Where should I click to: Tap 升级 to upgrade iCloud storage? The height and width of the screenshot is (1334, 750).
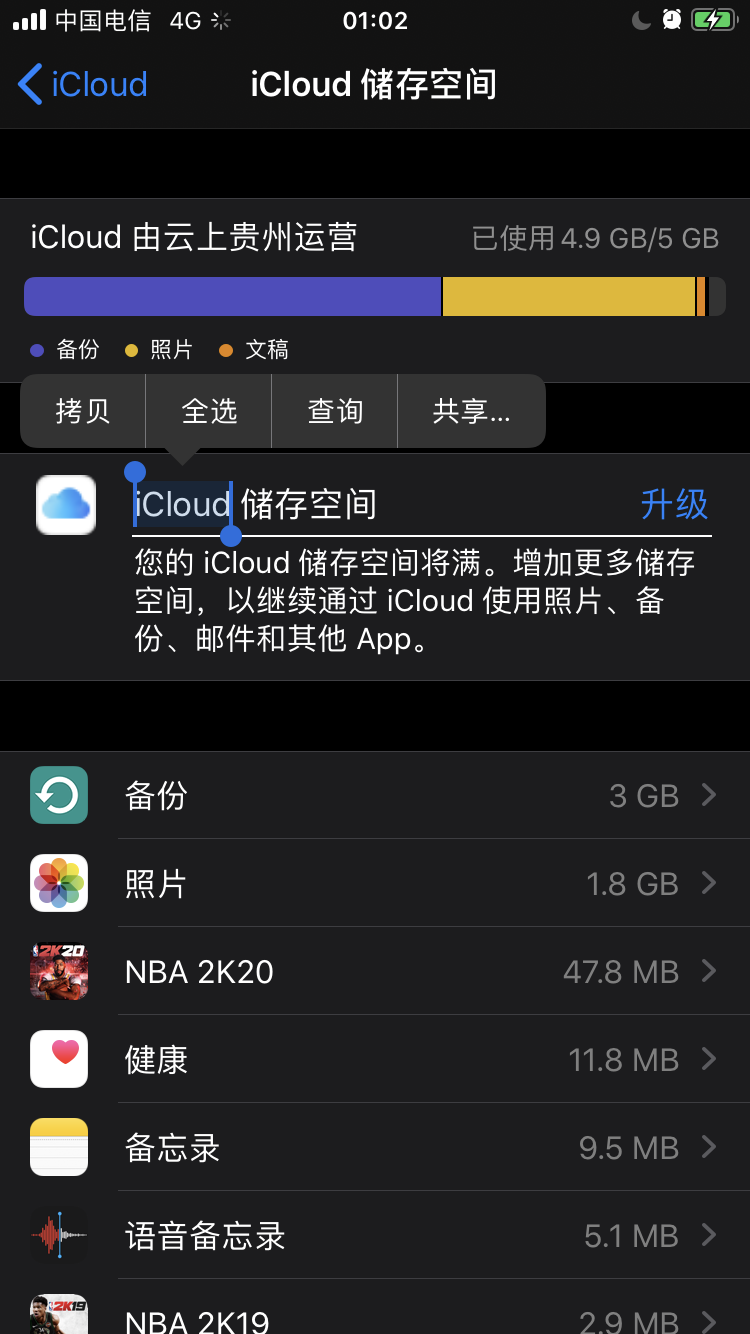point(674,505)
